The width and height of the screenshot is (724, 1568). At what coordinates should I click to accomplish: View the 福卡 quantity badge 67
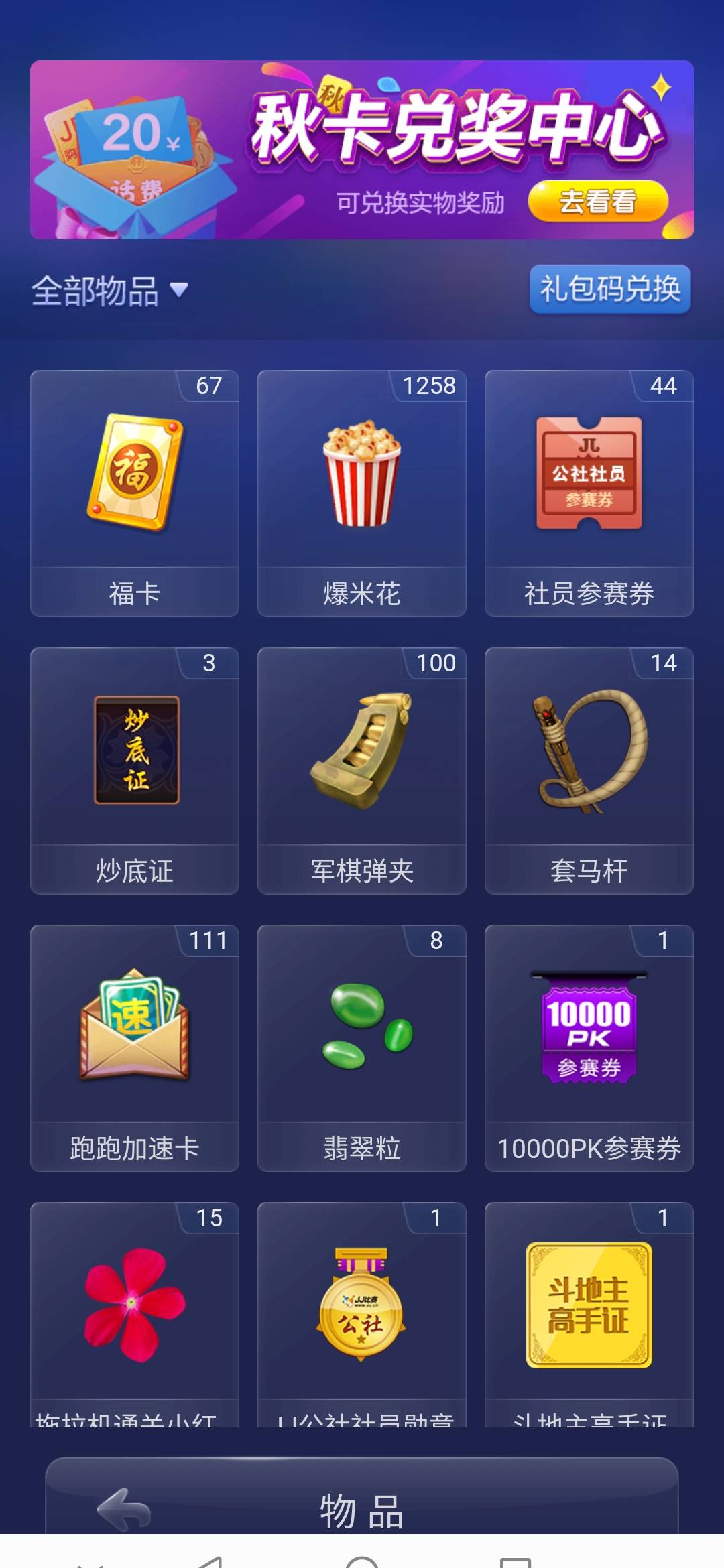[208, 387]
